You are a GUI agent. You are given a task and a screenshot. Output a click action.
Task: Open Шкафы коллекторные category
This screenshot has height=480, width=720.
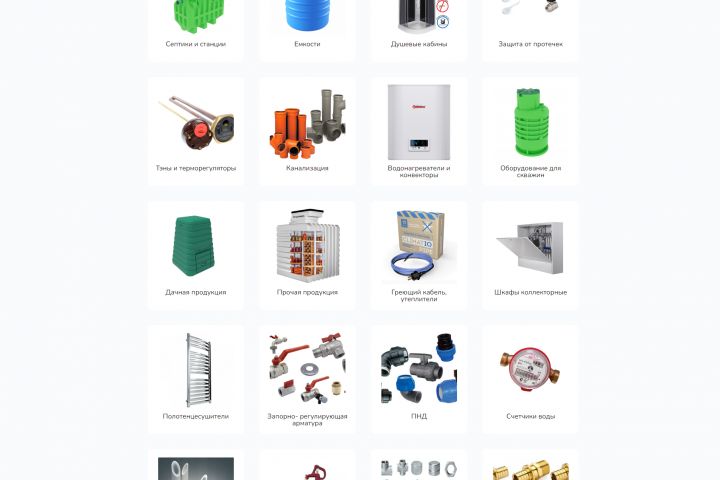(530, 254)
